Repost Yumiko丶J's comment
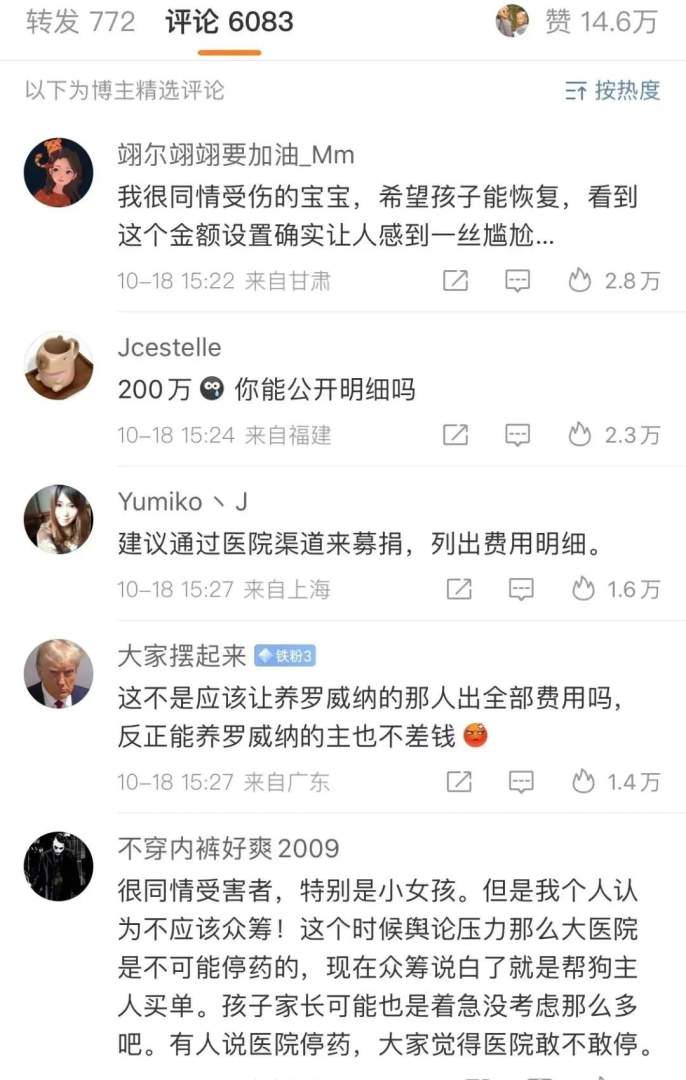 459,589
